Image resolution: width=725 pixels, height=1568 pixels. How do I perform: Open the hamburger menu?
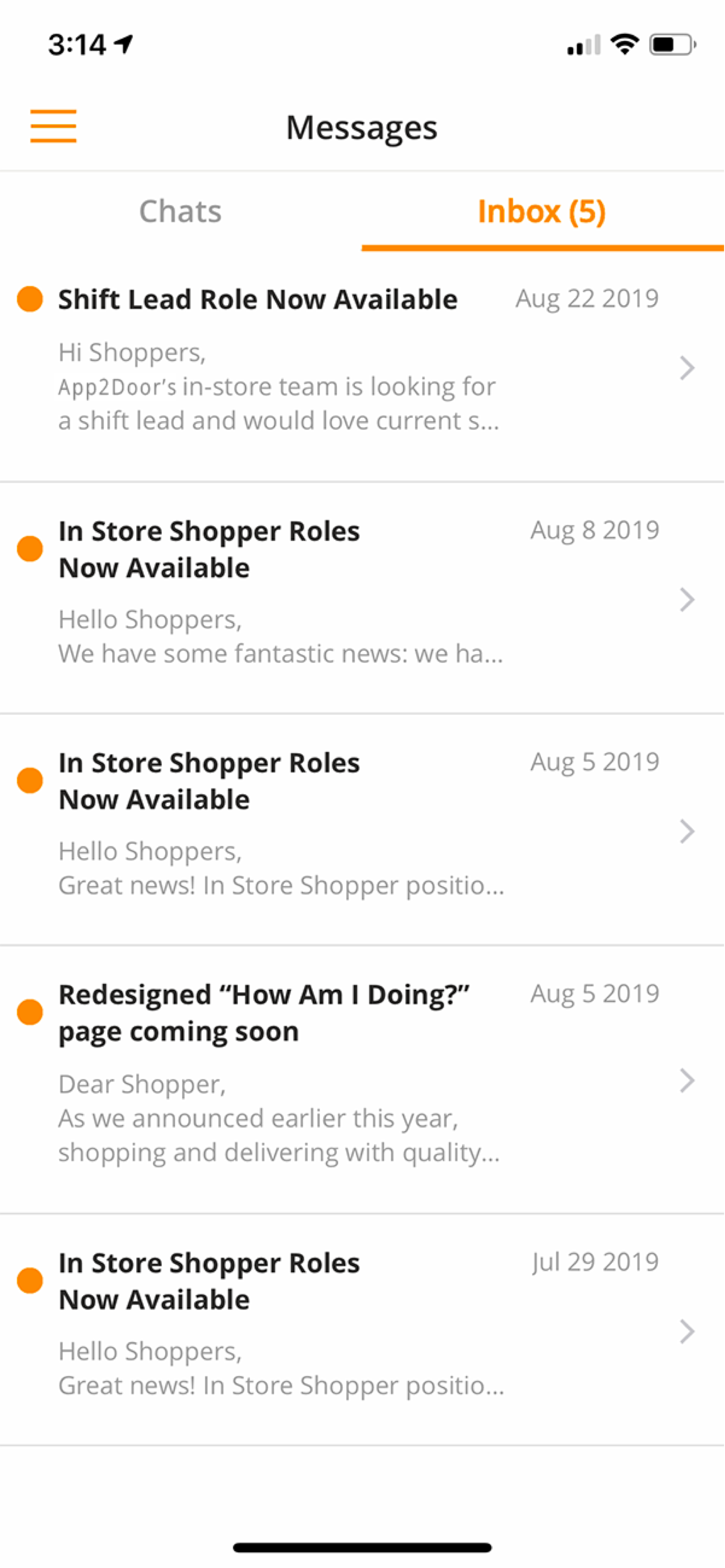53,126
